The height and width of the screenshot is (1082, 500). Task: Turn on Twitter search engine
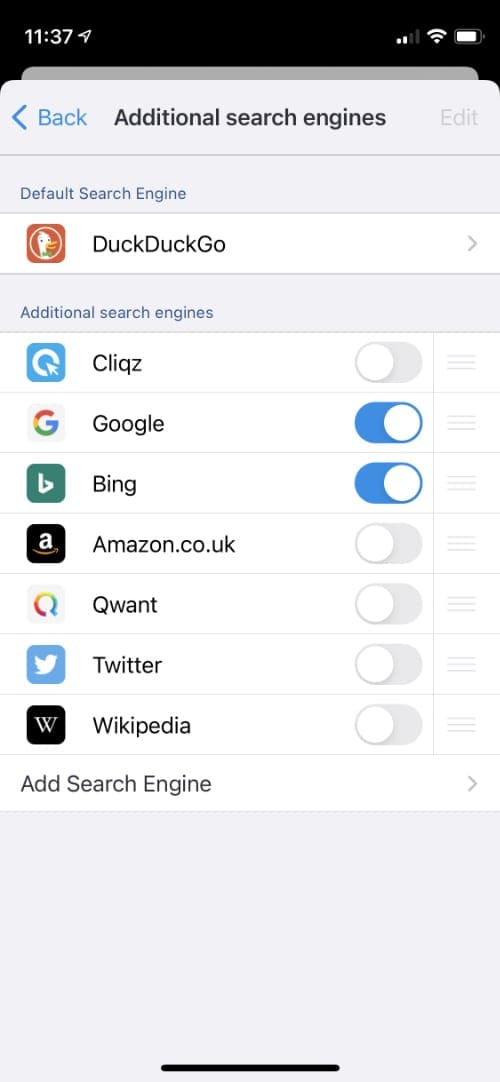pyautogui.click(x=388, y=665)
